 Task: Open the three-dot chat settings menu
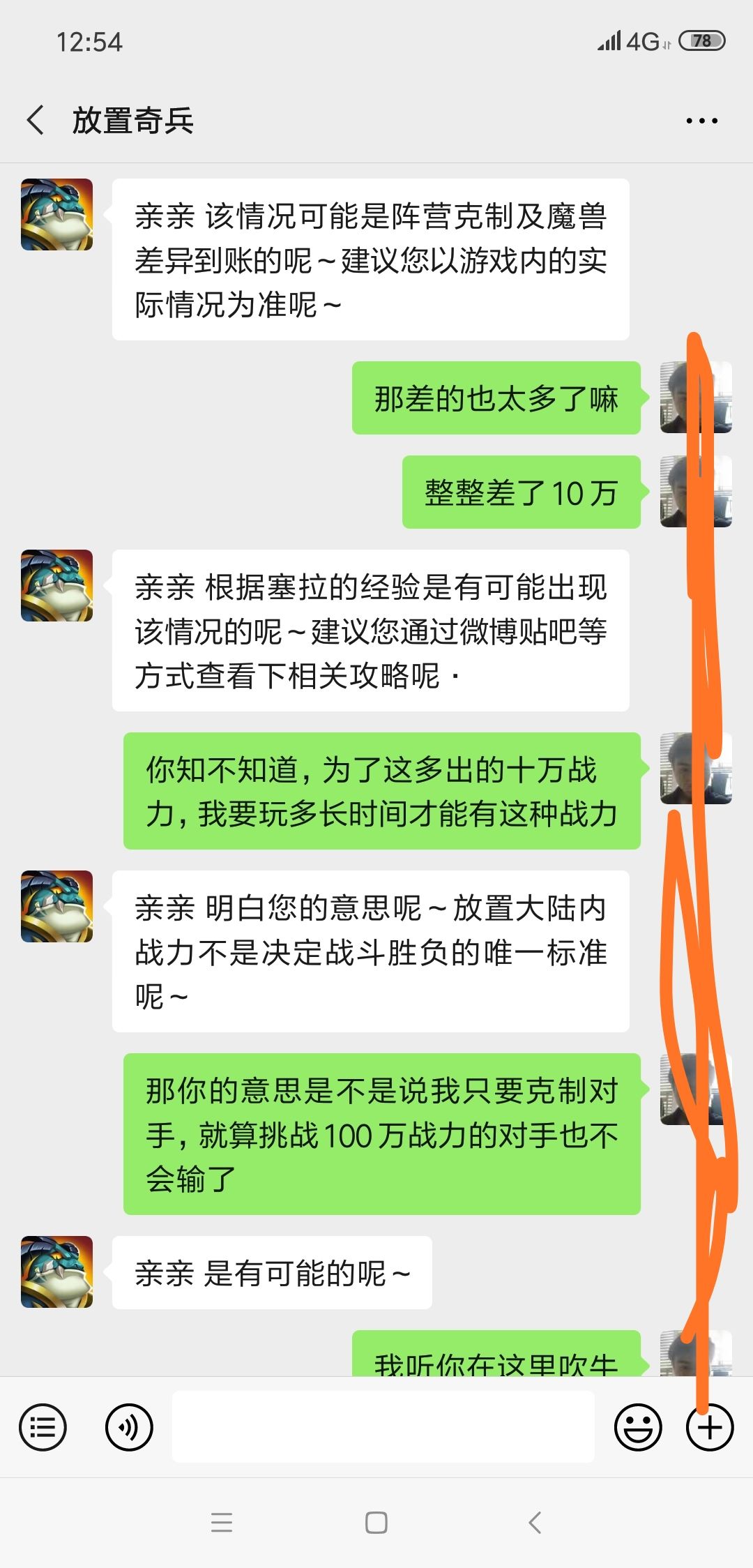[x=701, y=120]
